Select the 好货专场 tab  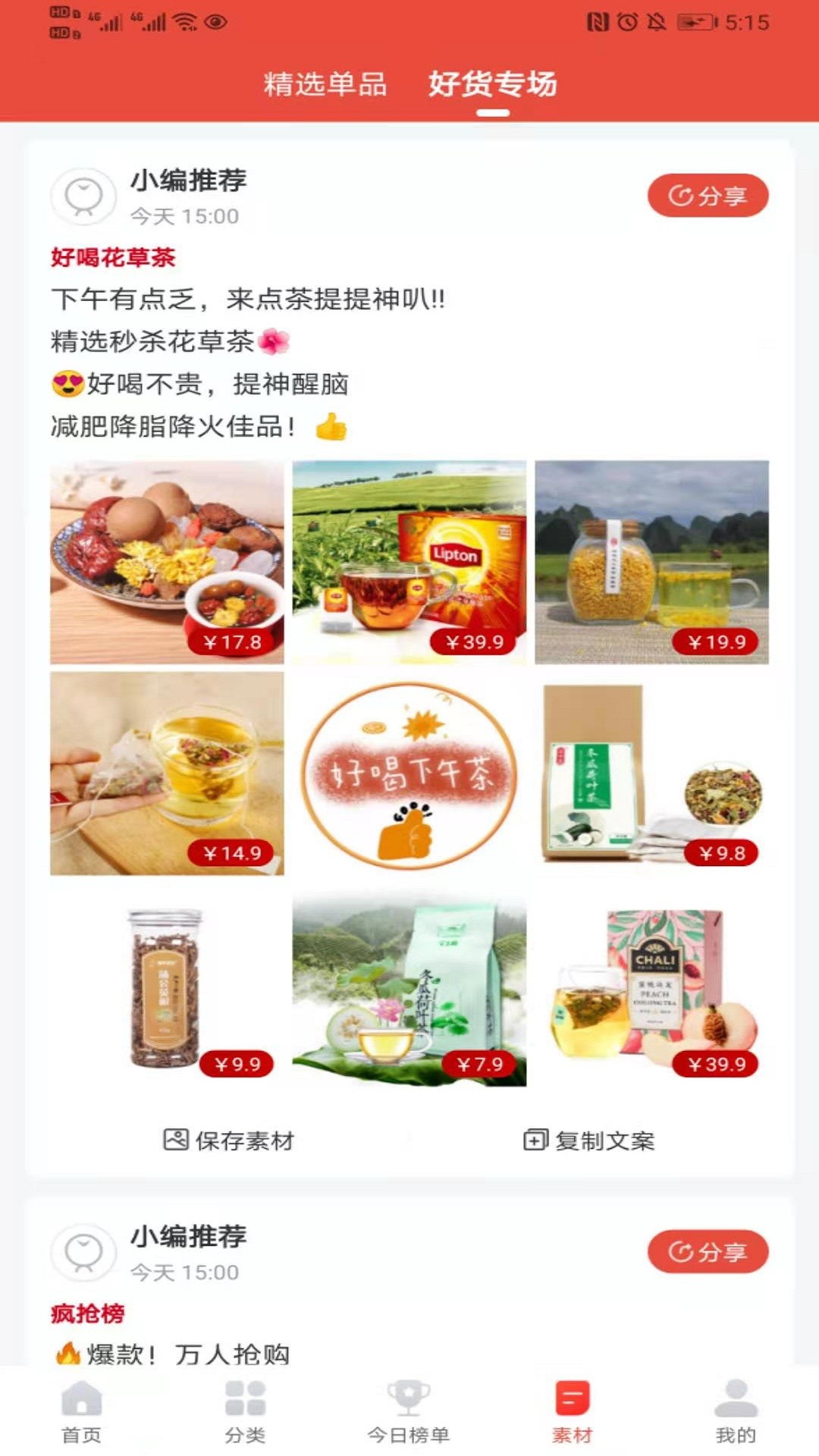(x=494, y=84)
